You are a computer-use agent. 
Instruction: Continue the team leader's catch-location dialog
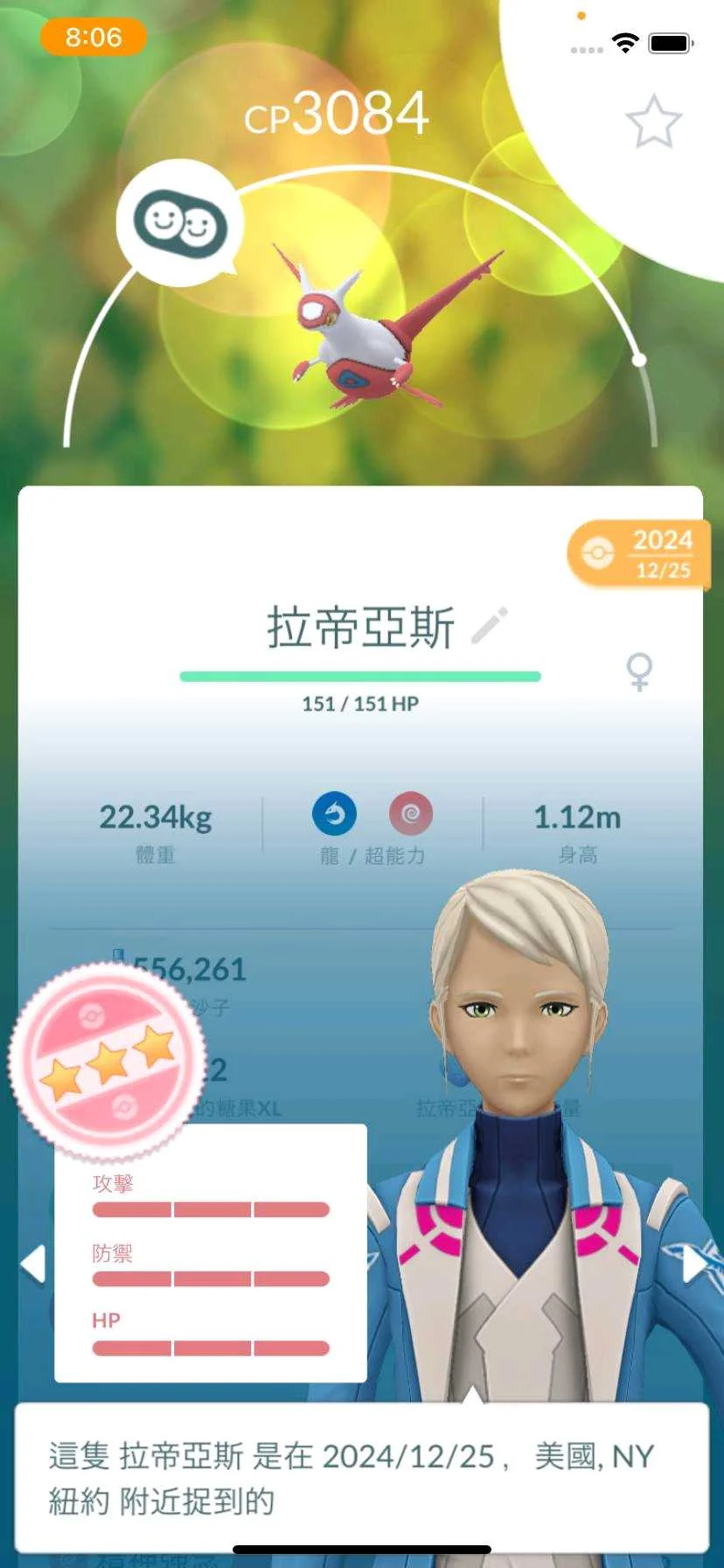tap(361, 1477)
